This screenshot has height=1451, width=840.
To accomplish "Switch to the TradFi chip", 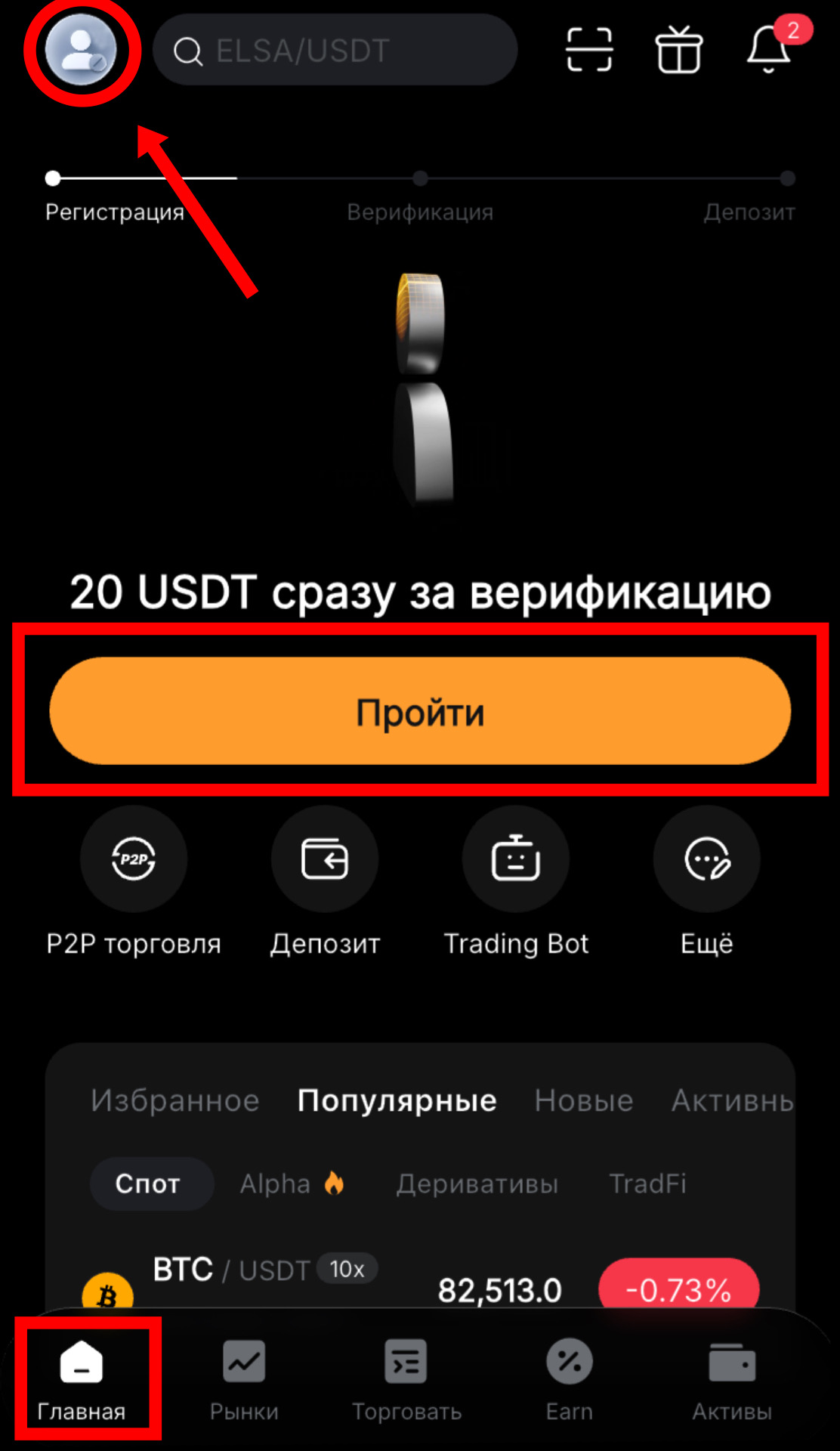I will (647, 1183).
